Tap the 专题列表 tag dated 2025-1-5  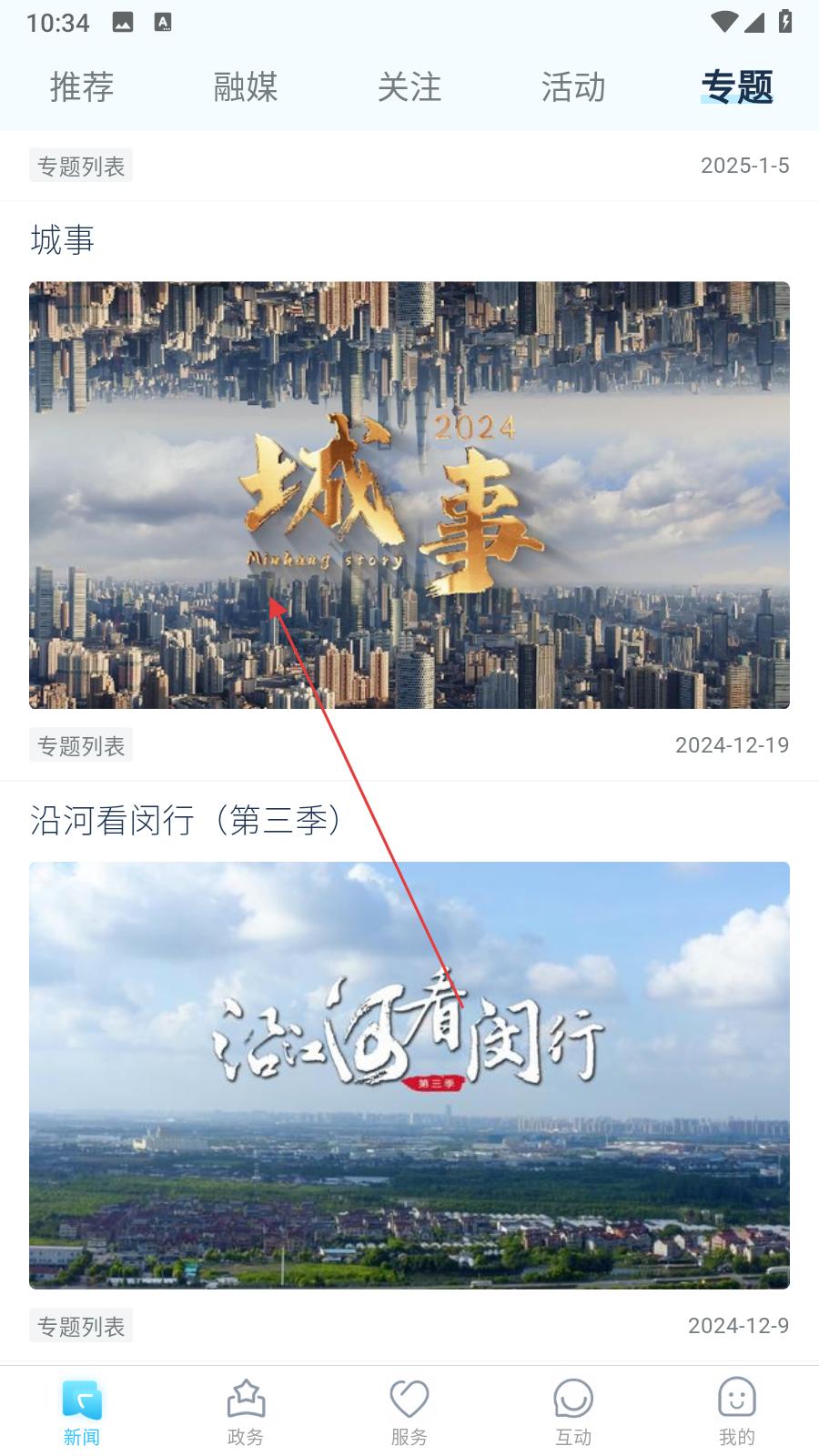(81, 166)
